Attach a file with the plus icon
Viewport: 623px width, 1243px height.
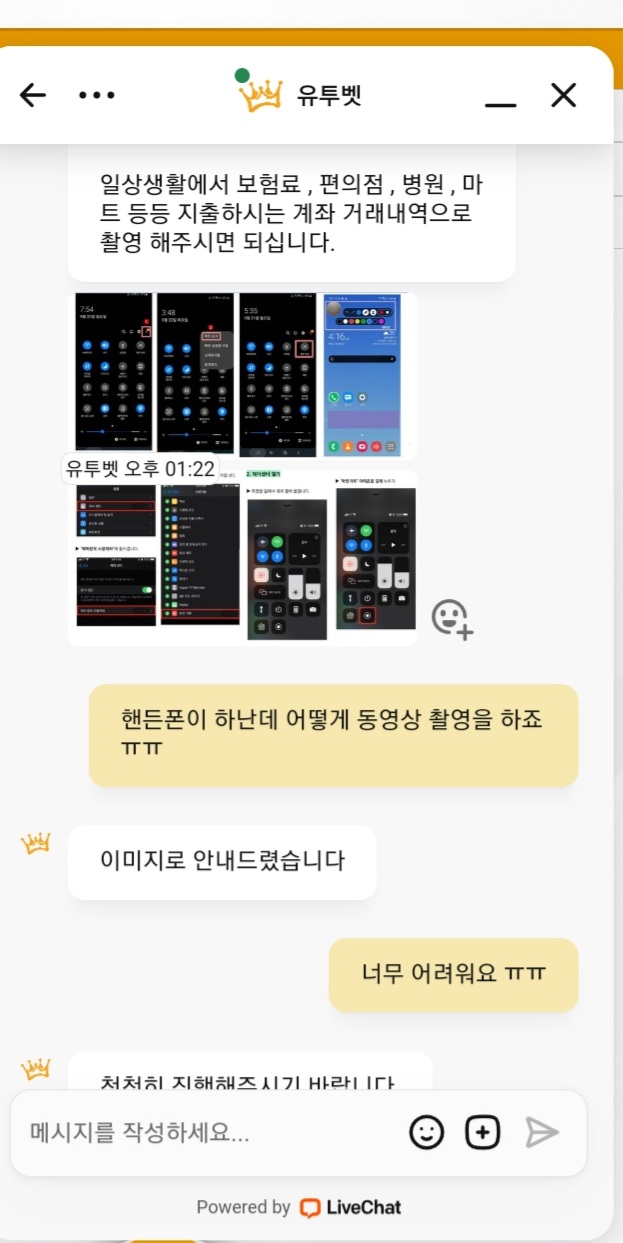click(483, 1132)
